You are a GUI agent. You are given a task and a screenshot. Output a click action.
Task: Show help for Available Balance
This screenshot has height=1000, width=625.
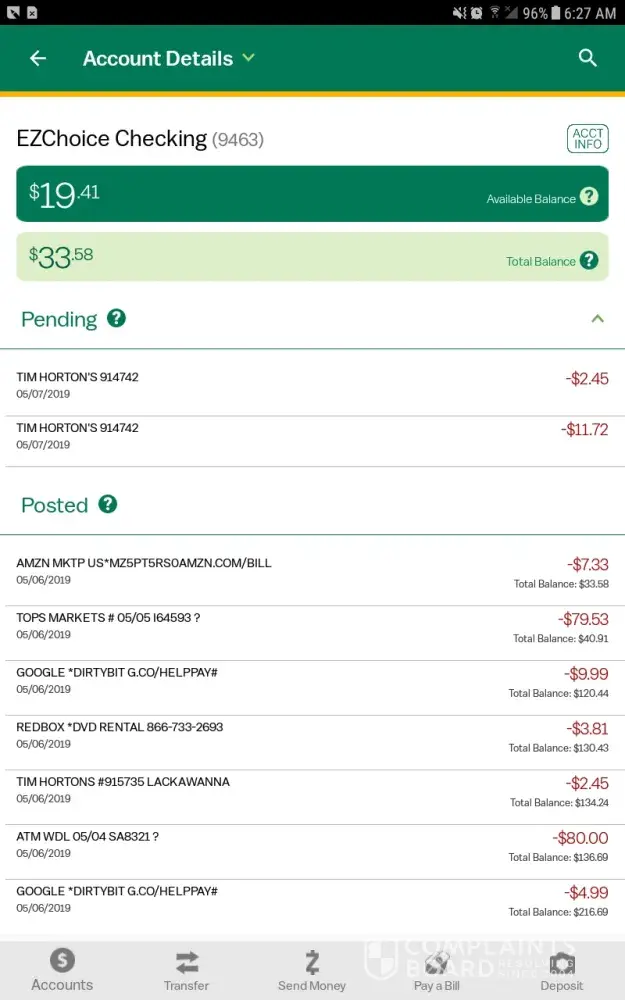point(589,197)
